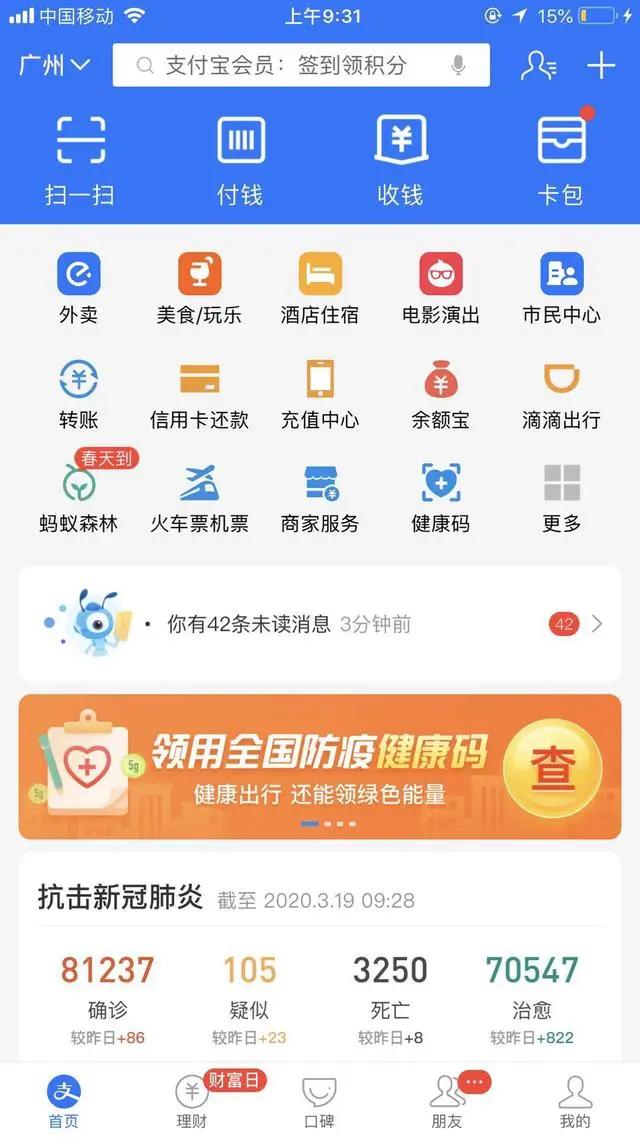Open the contacts icon in top bar
This screenshot has width=640, height=1138.
(539, 65)
